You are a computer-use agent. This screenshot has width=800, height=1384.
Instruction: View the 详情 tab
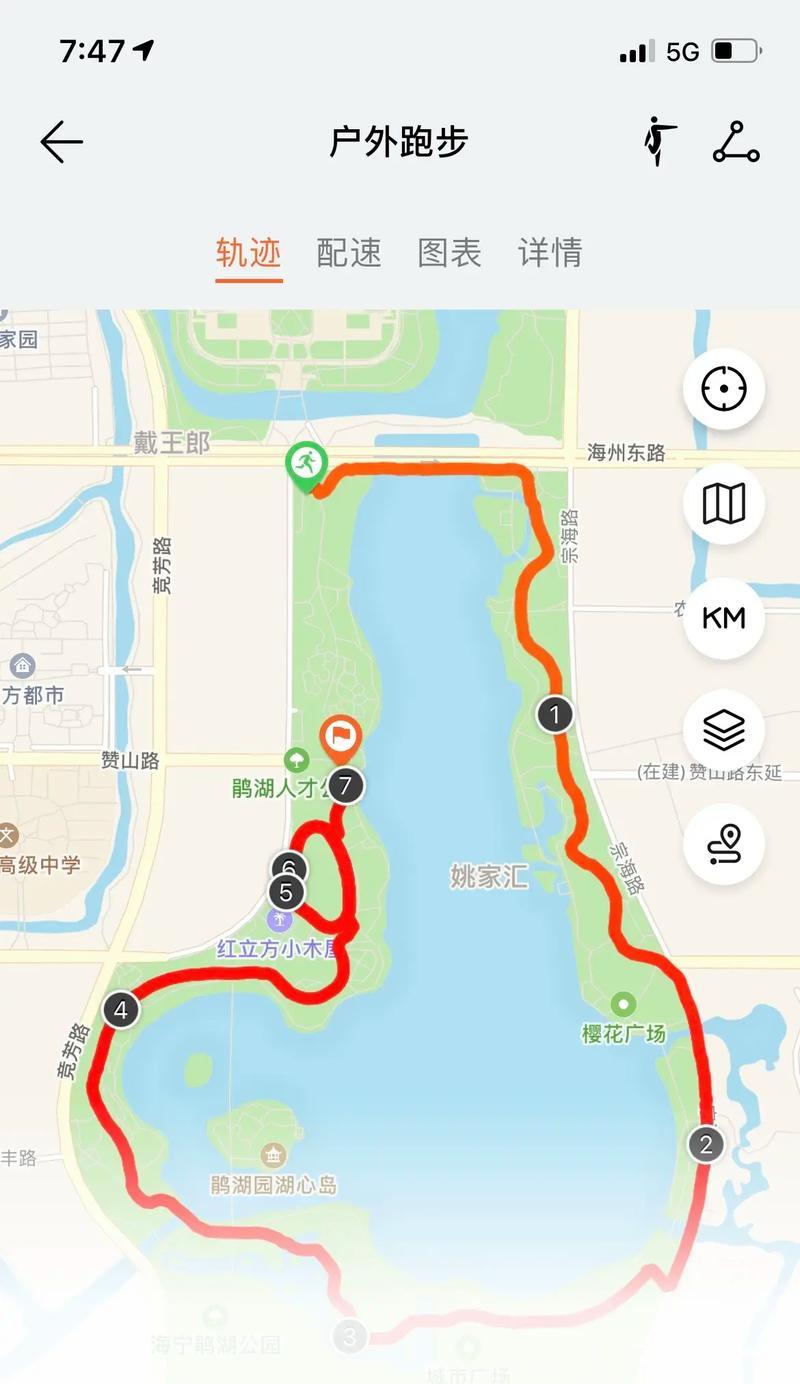pos(550,252)
